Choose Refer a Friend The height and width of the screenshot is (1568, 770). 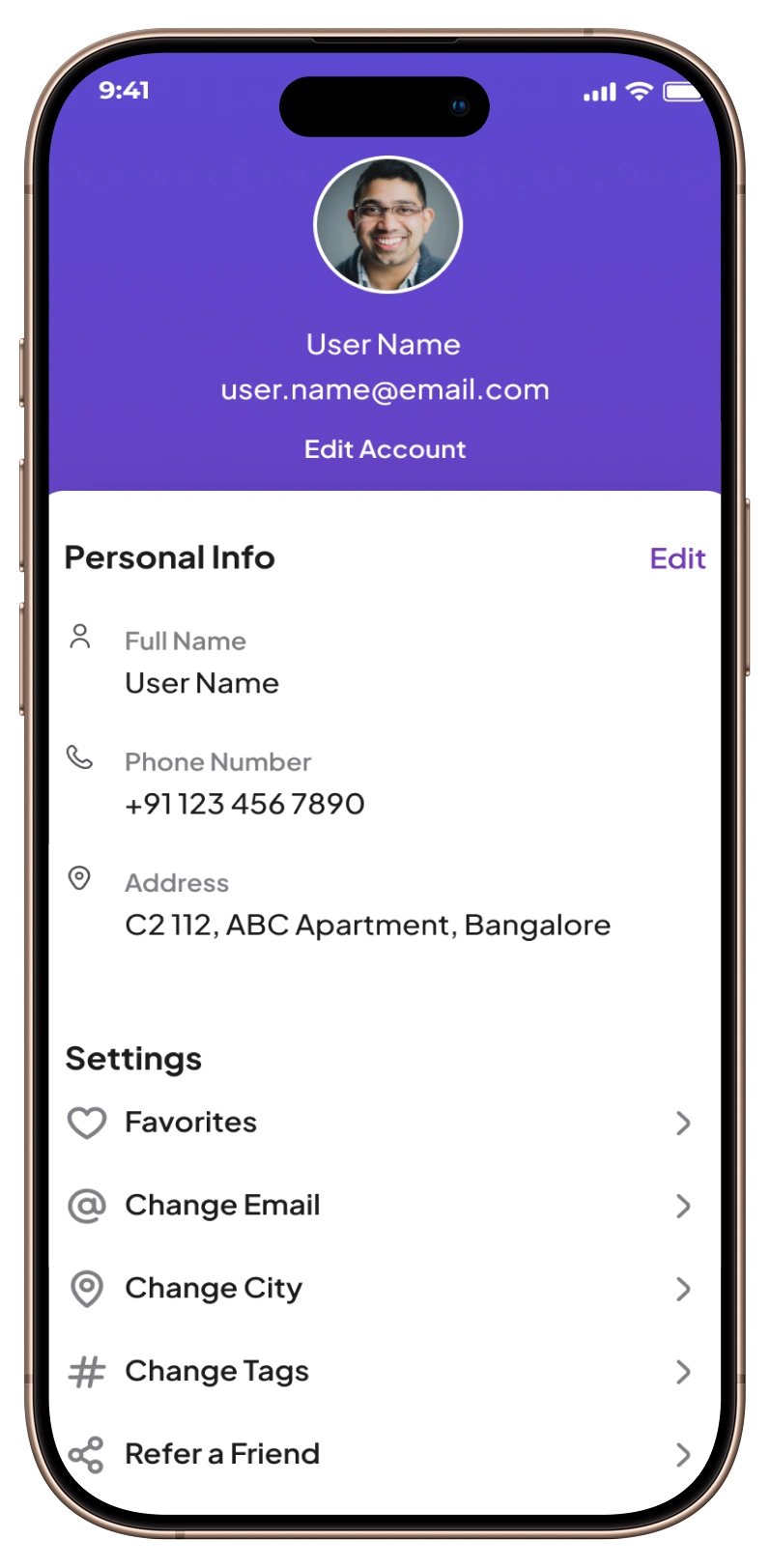(222, 1454)
